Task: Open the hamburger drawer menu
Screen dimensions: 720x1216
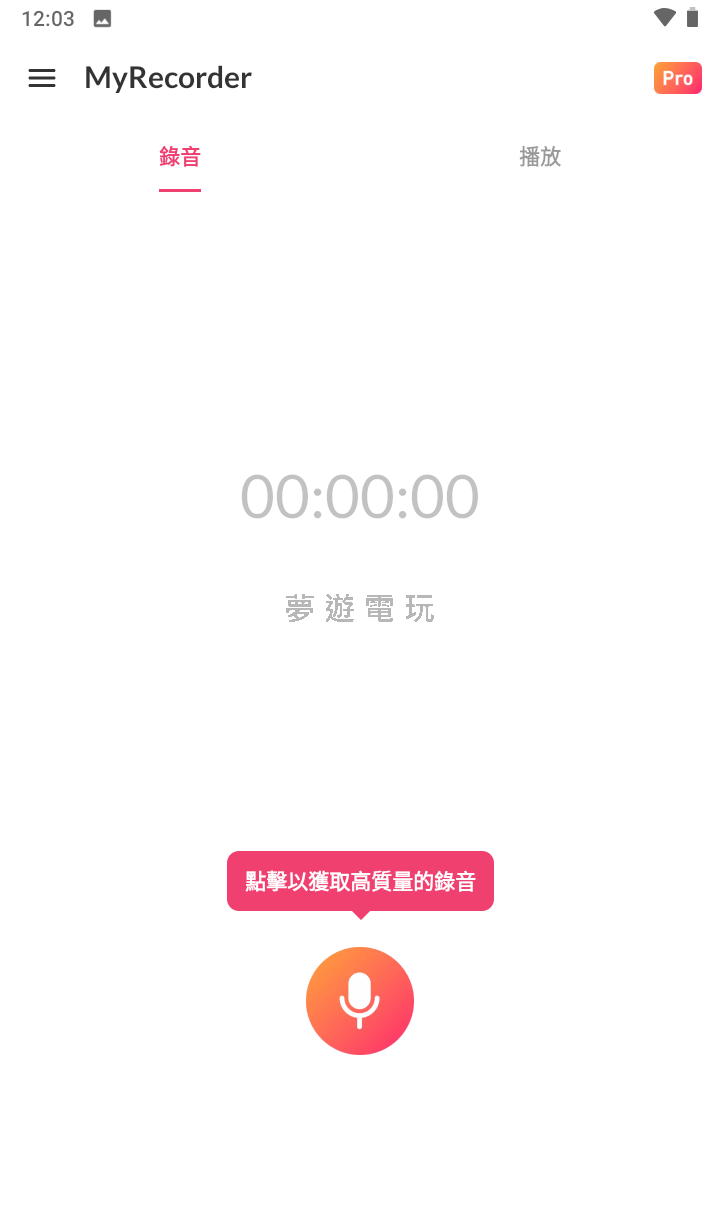Action: pyautogui.click(x=42, y=78)
